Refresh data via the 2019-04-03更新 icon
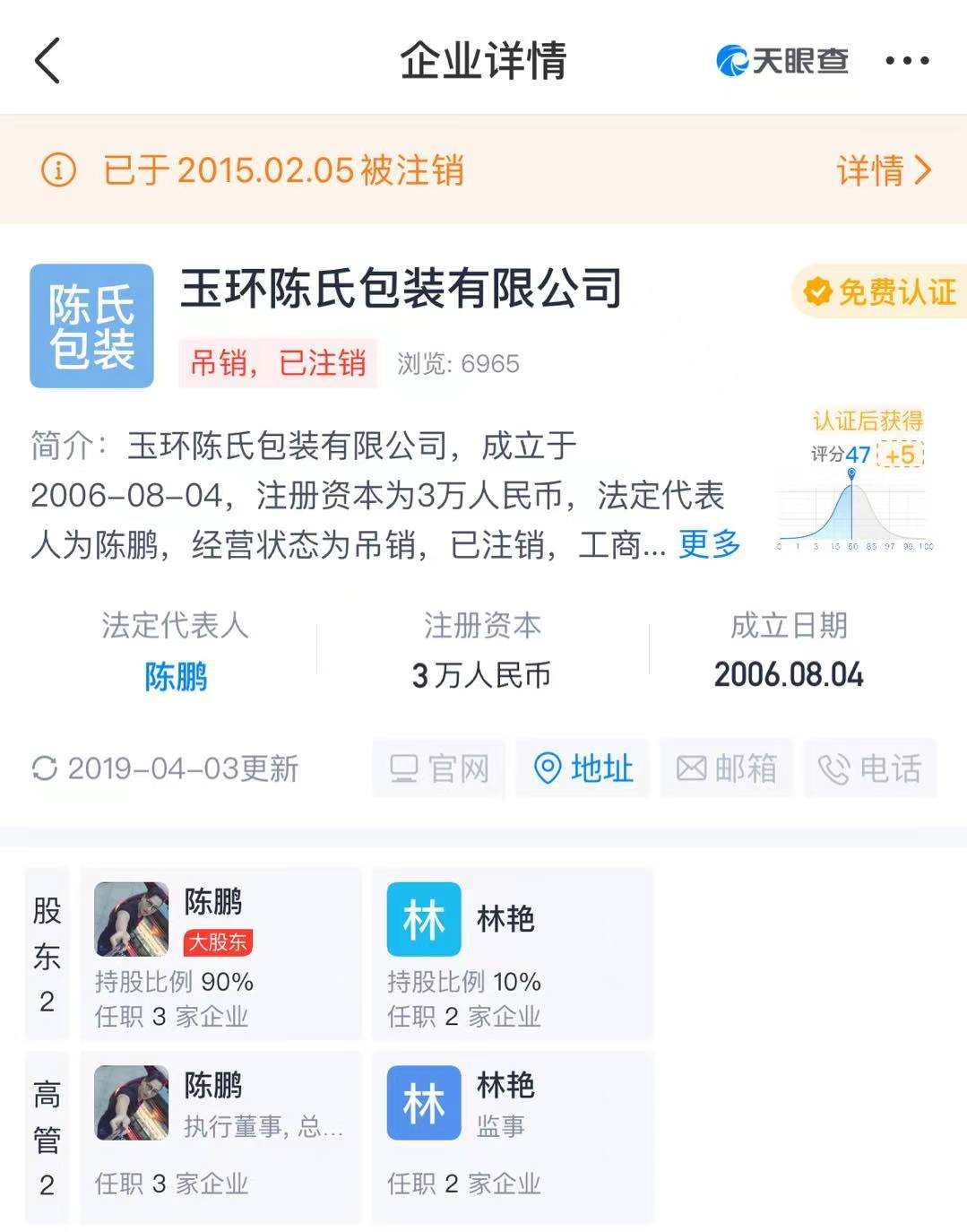 (x=45, y=768)
